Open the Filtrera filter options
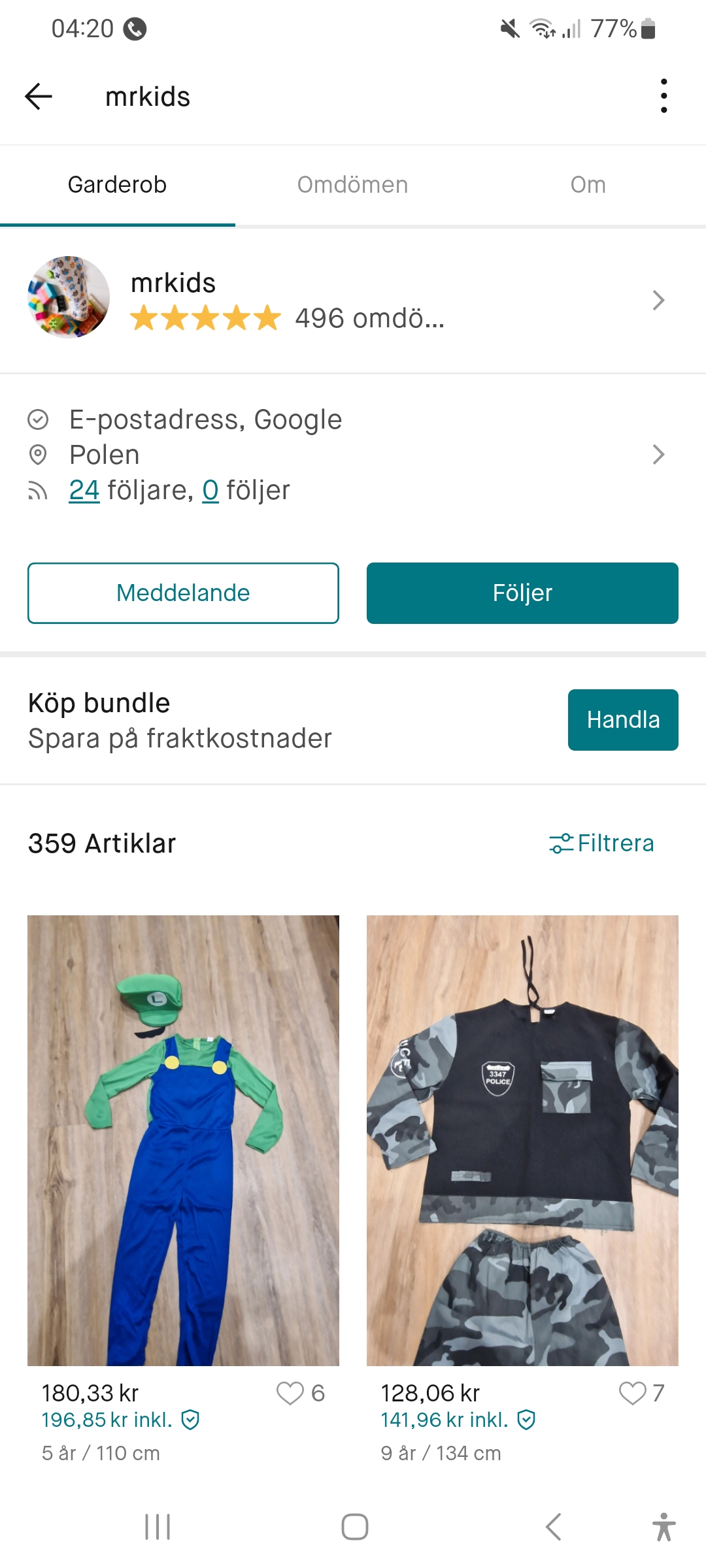706x1568 pixels. coord(601,843)
